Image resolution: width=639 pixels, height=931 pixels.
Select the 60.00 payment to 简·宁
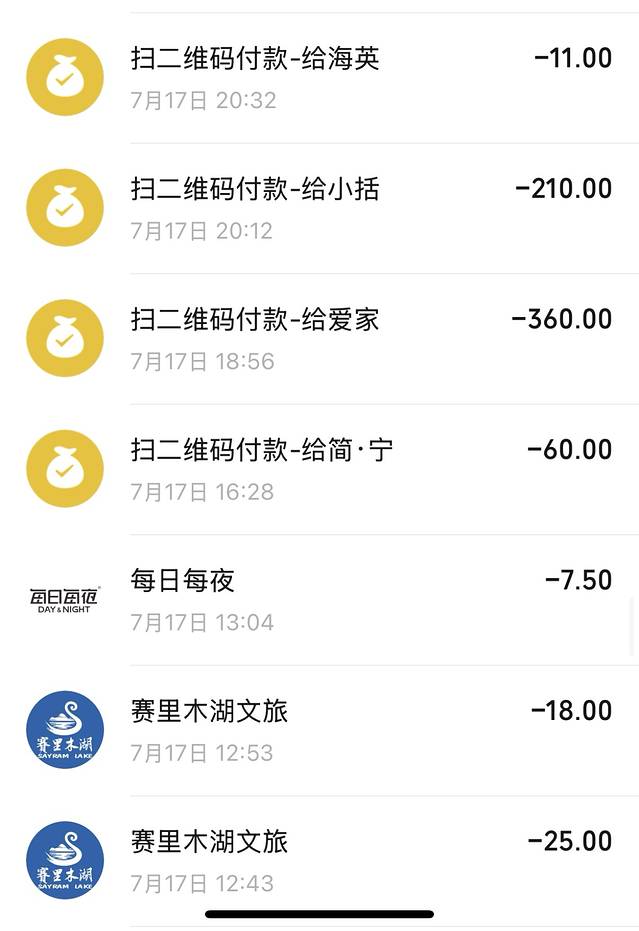coord(319,469)
